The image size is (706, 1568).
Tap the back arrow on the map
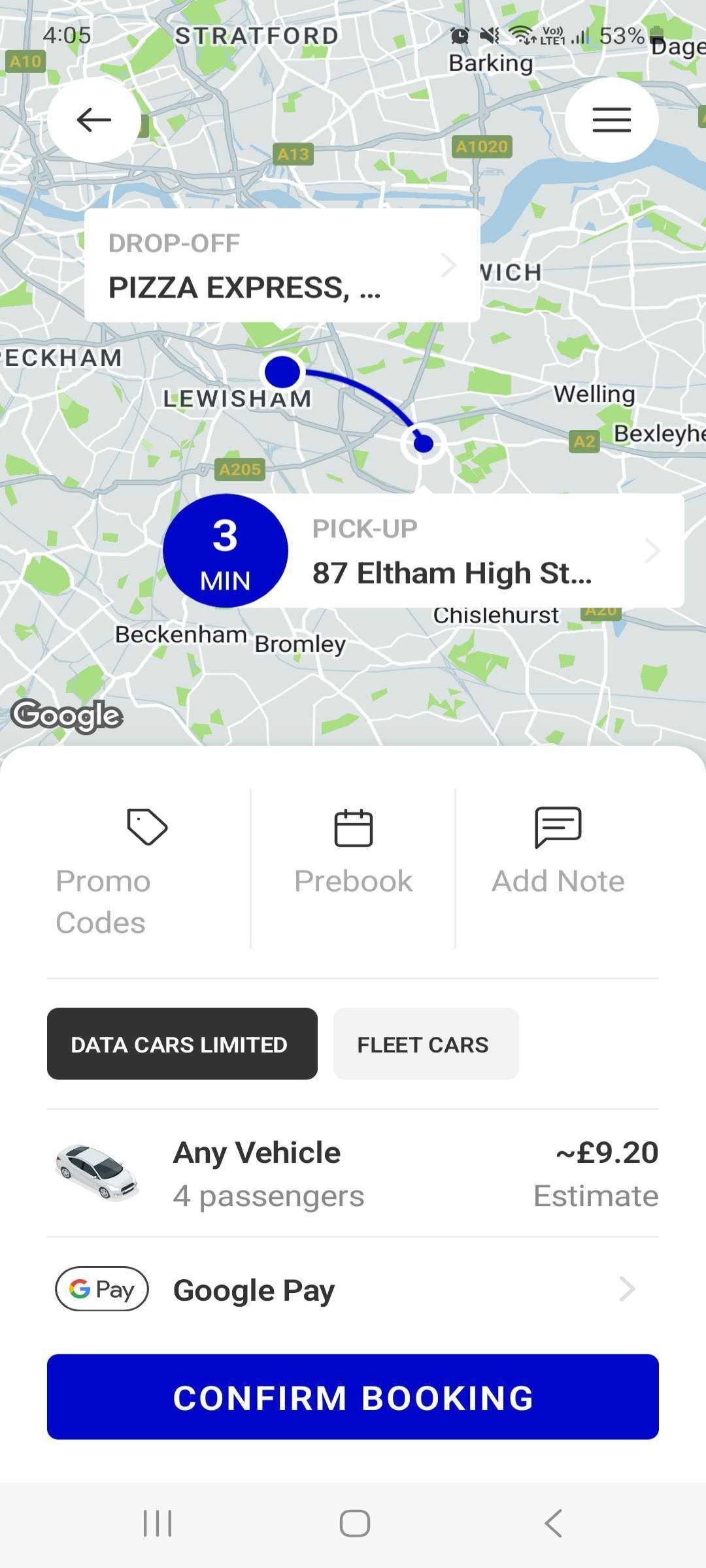click(93, 119)
